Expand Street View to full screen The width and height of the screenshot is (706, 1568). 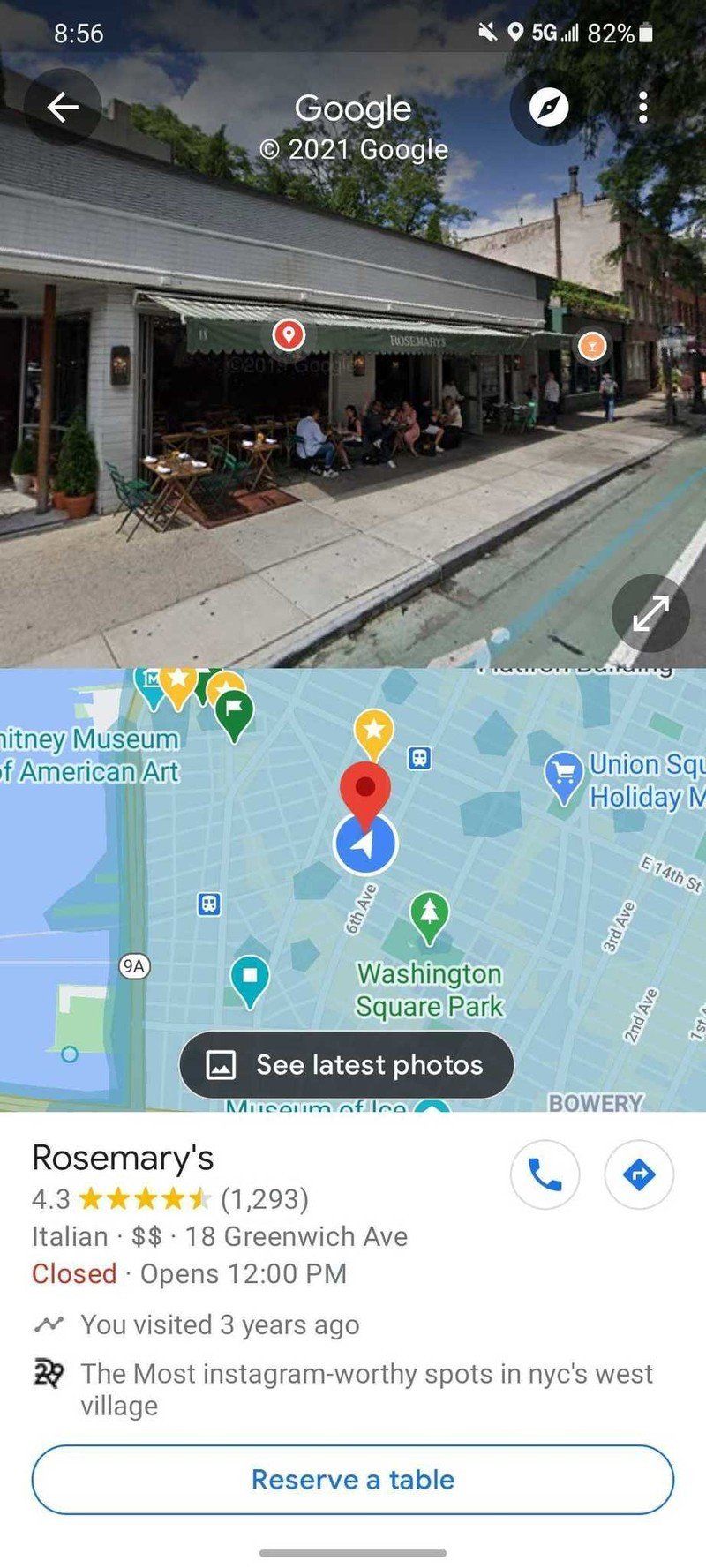tap(650, 614)
